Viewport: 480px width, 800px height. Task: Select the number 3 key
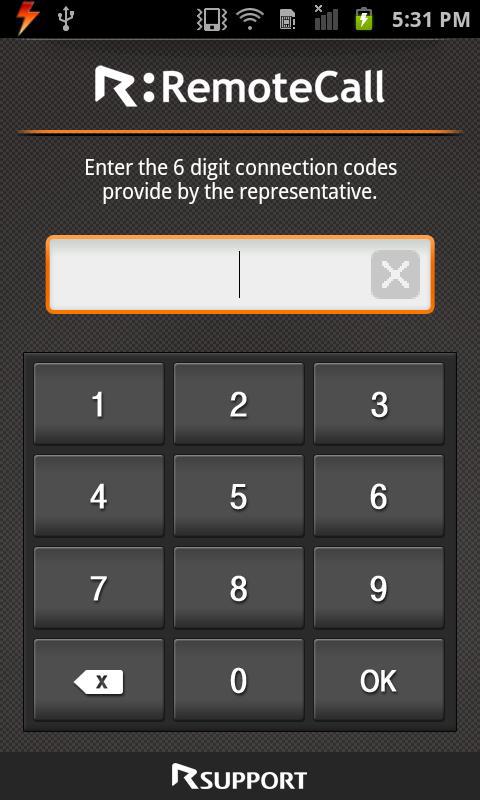coord(379,404)
